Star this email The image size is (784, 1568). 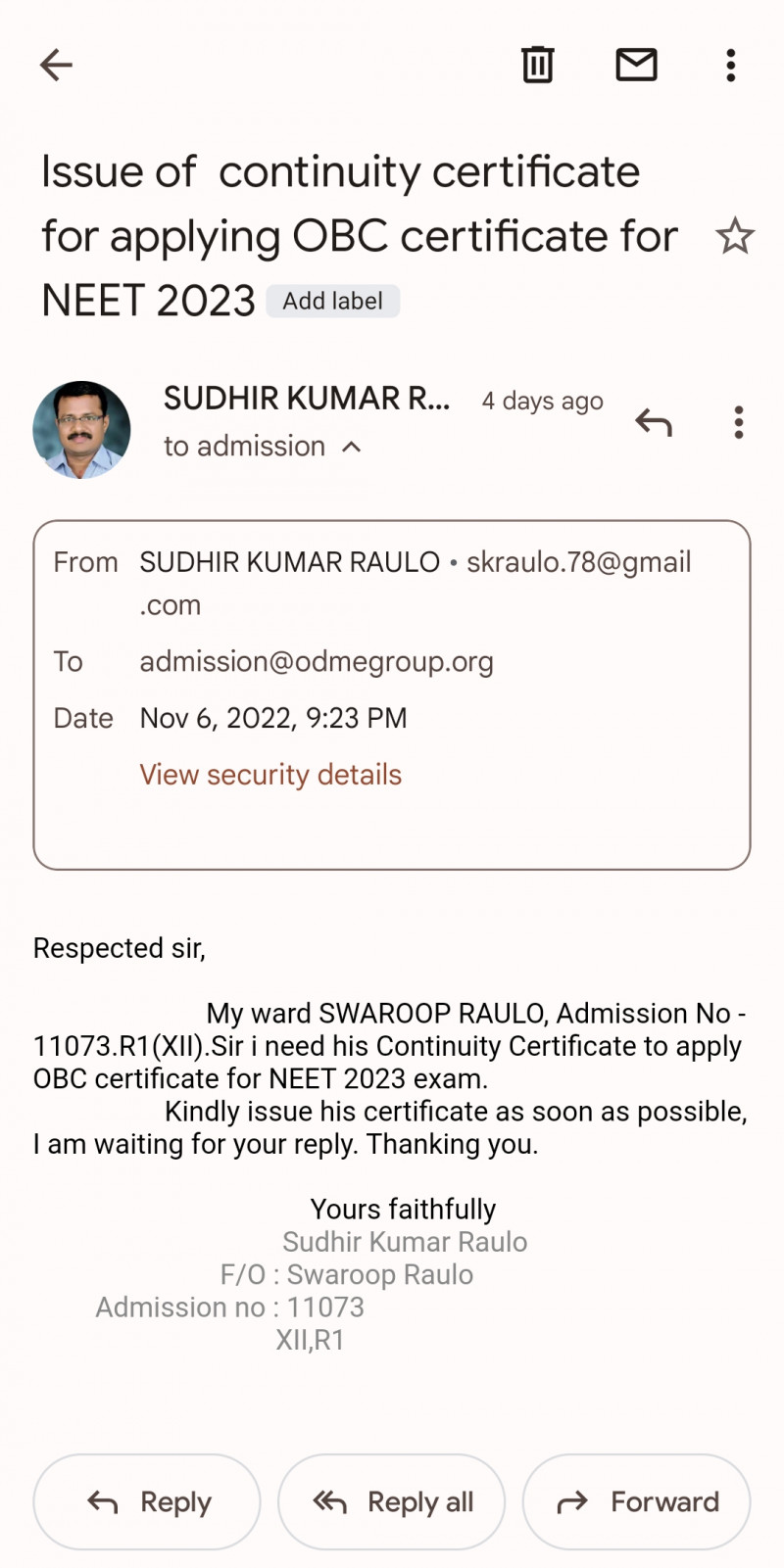pyautogui.click(x=734, y=237)
